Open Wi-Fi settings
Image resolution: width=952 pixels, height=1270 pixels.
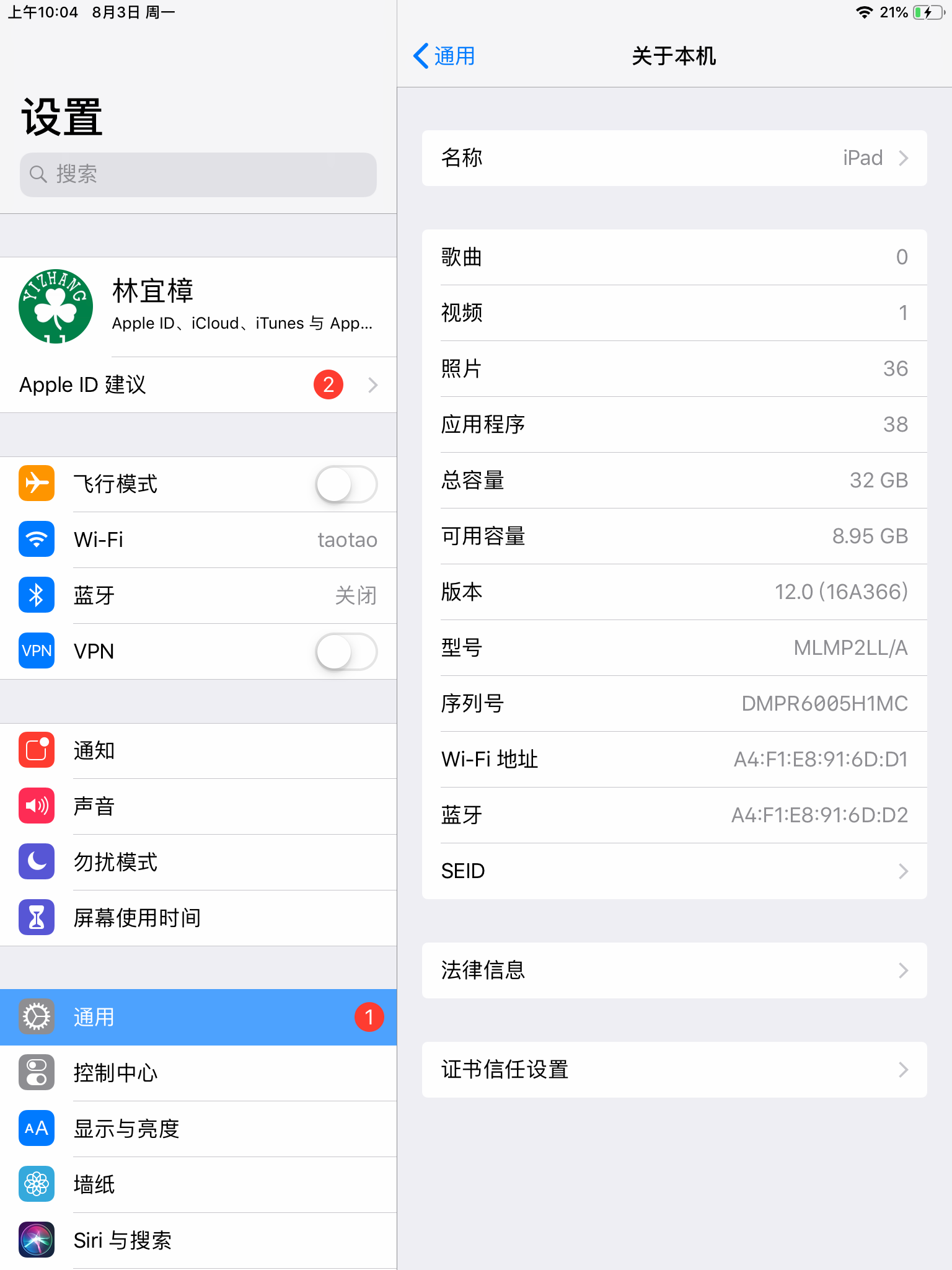click(198, 540)
